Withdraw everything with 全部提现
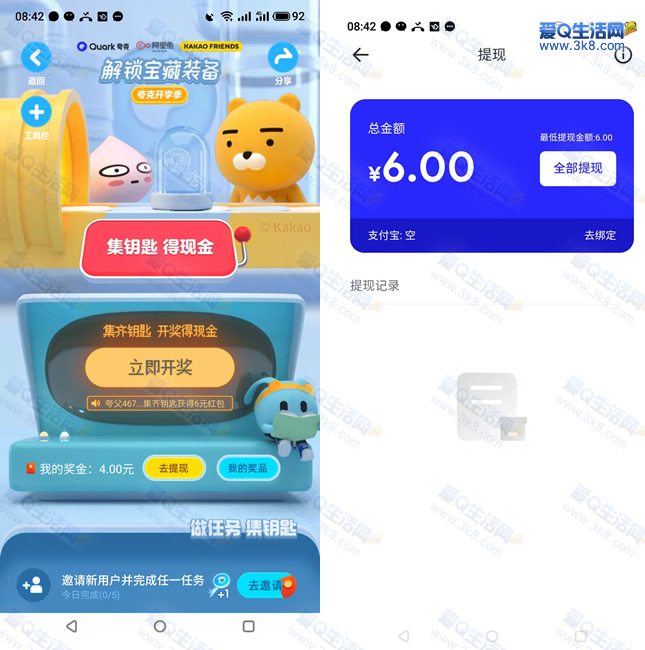The height and width of the screenshot is (650, 645). click(578, 168)
